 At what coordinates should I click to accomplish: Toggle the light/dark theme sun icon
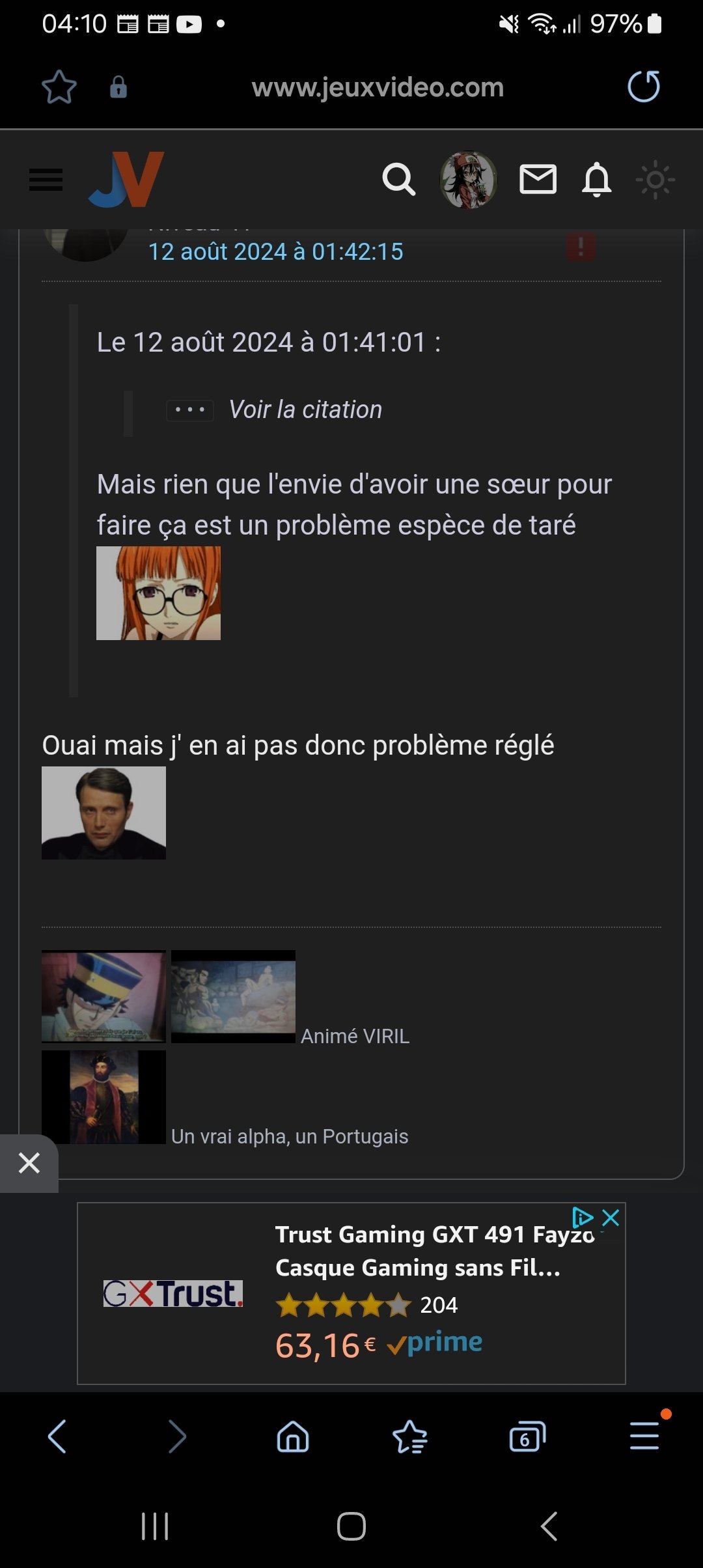pyautogui.click(x=655, y=180)
